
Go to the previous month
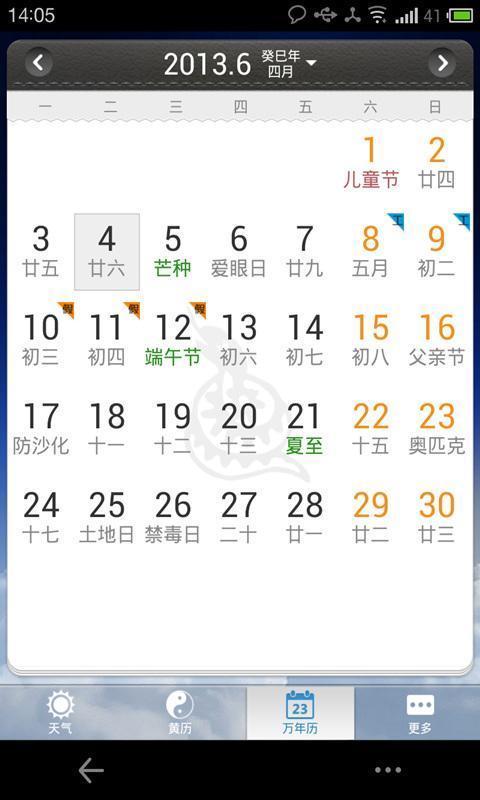click(38, 63)
